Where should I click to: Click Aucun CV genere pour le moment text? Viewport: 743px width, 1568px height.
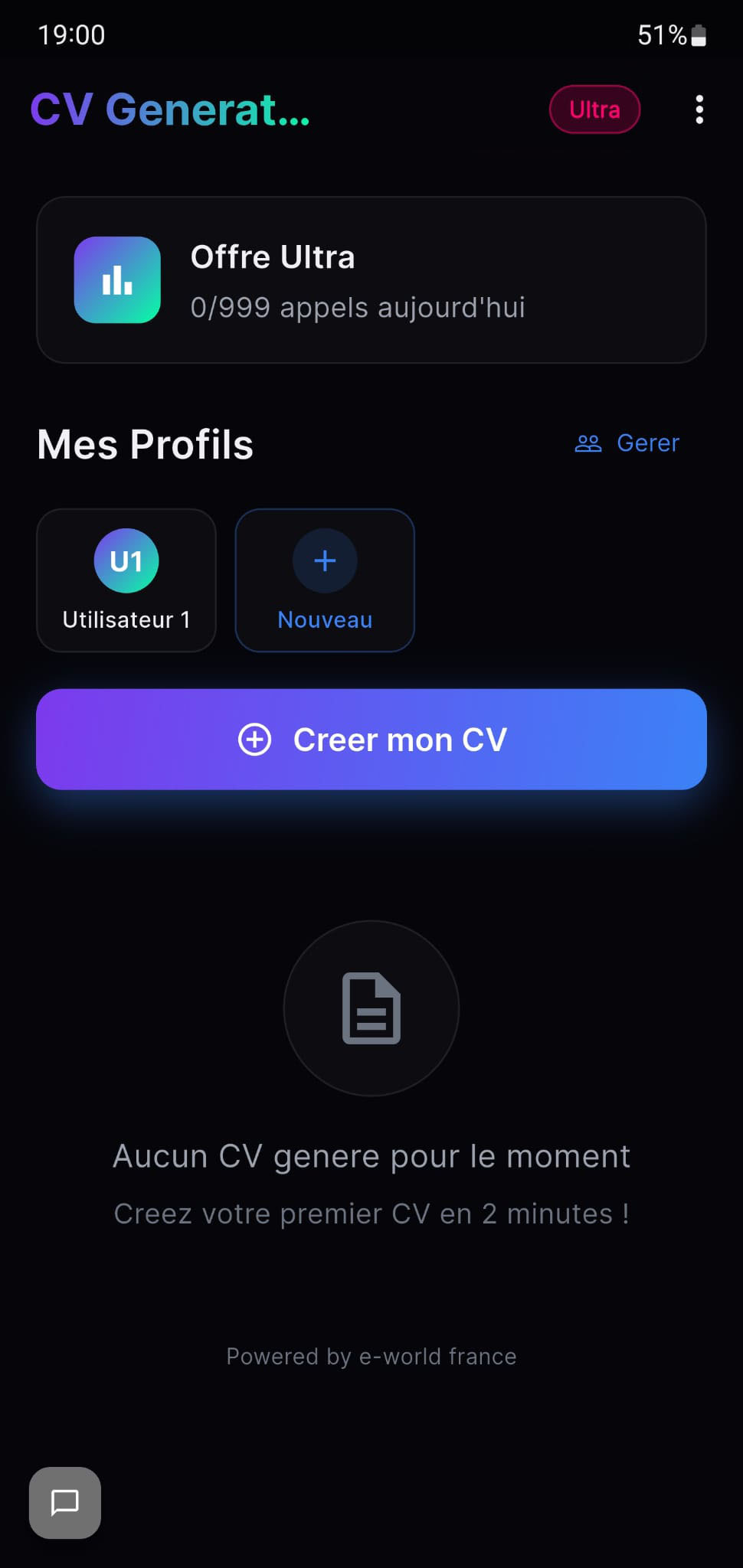pos(371,1156)
